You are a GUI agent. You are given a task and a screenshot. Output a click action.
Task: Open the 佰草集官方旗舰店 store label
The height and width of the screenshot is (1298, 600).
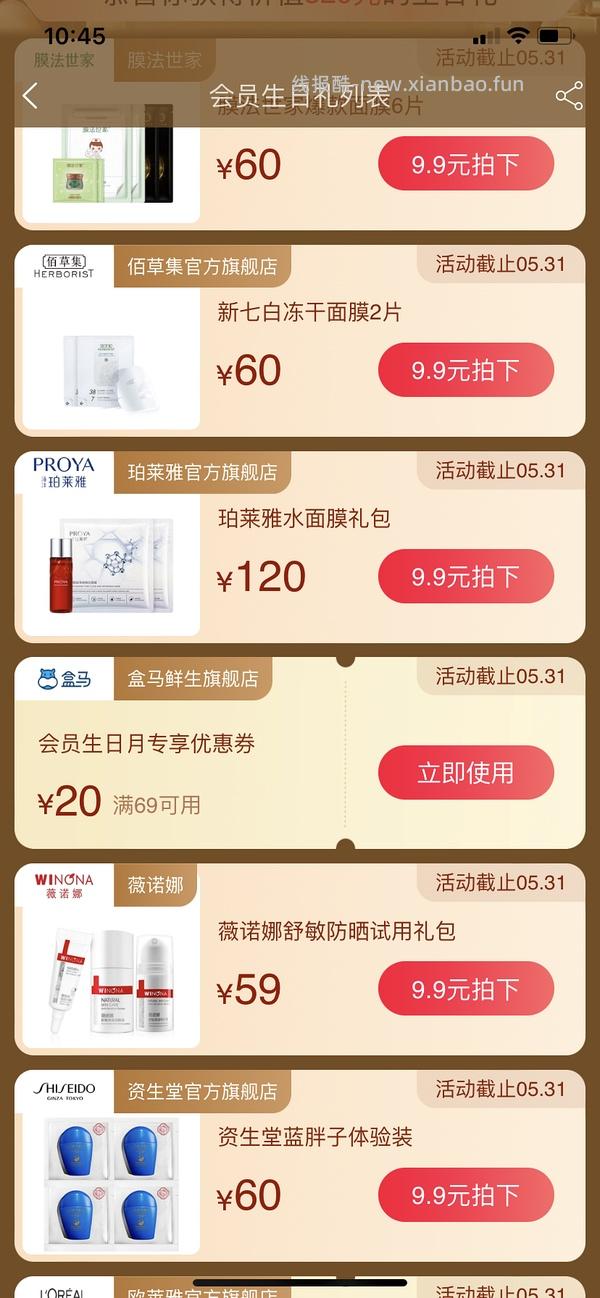click(202, 266)
